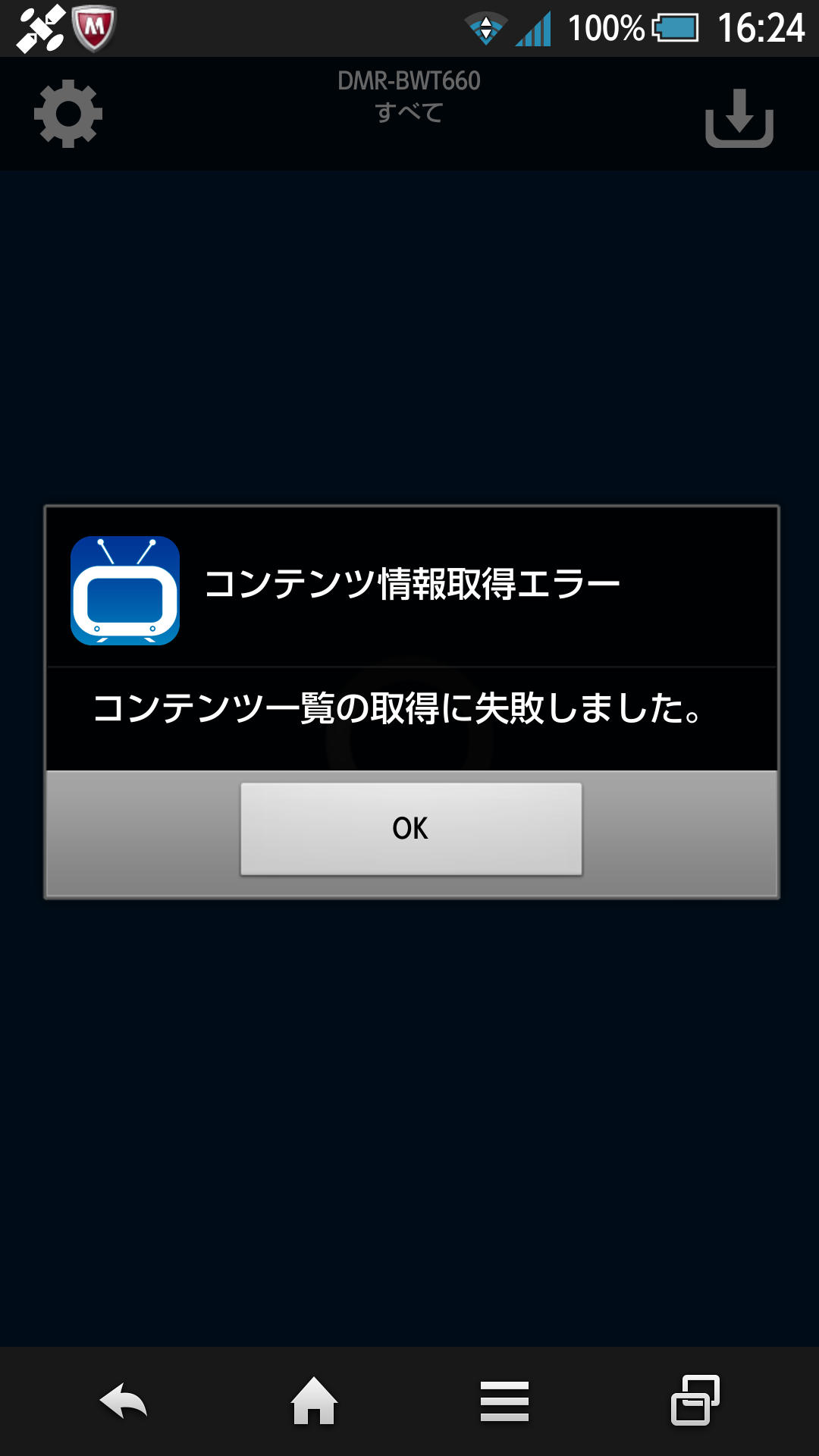Return to the home screen
819x1456 pixels.
click(x=314, y=1401)
